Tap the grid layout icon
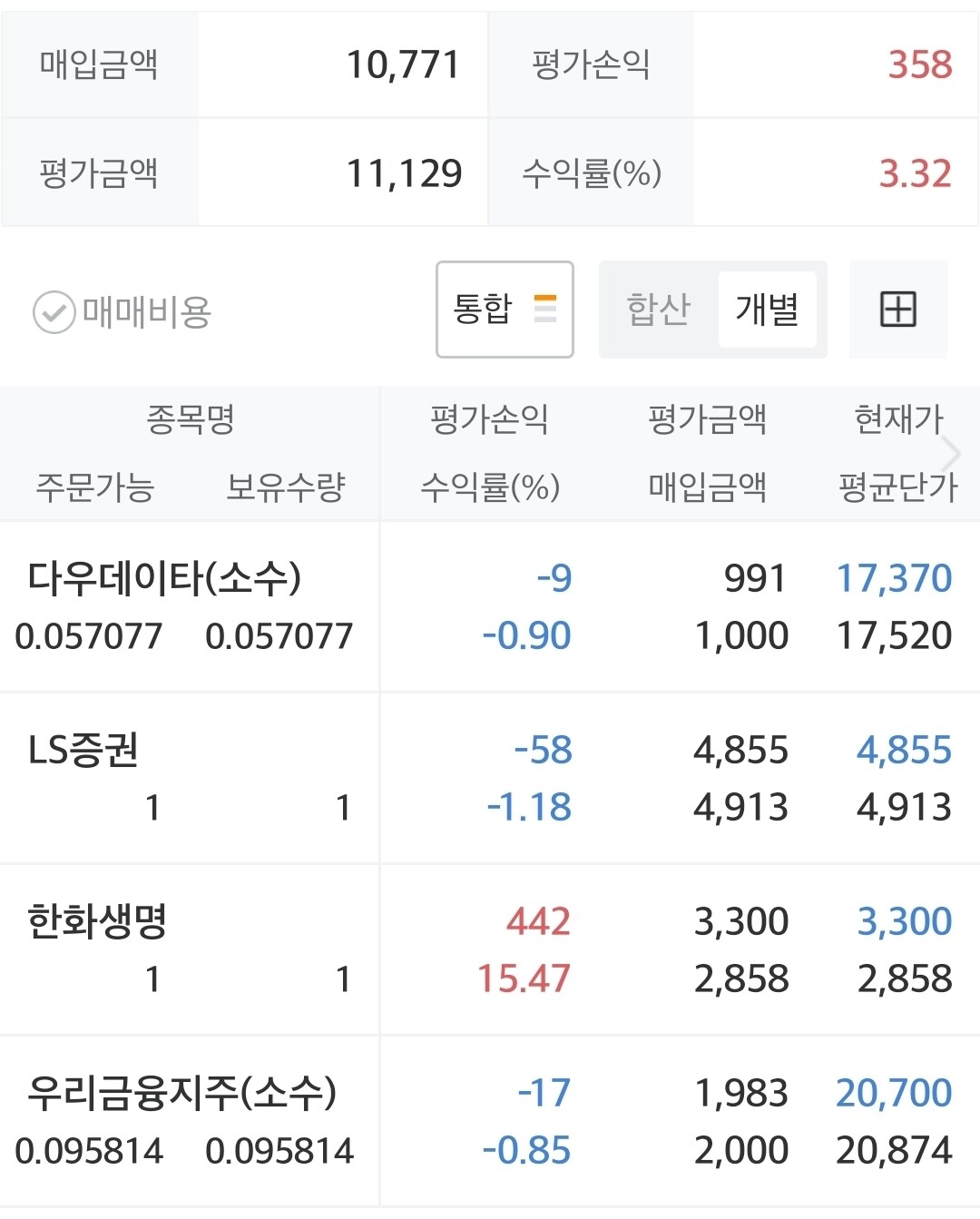Screen dimensions: 980x1219 (898, 310)
